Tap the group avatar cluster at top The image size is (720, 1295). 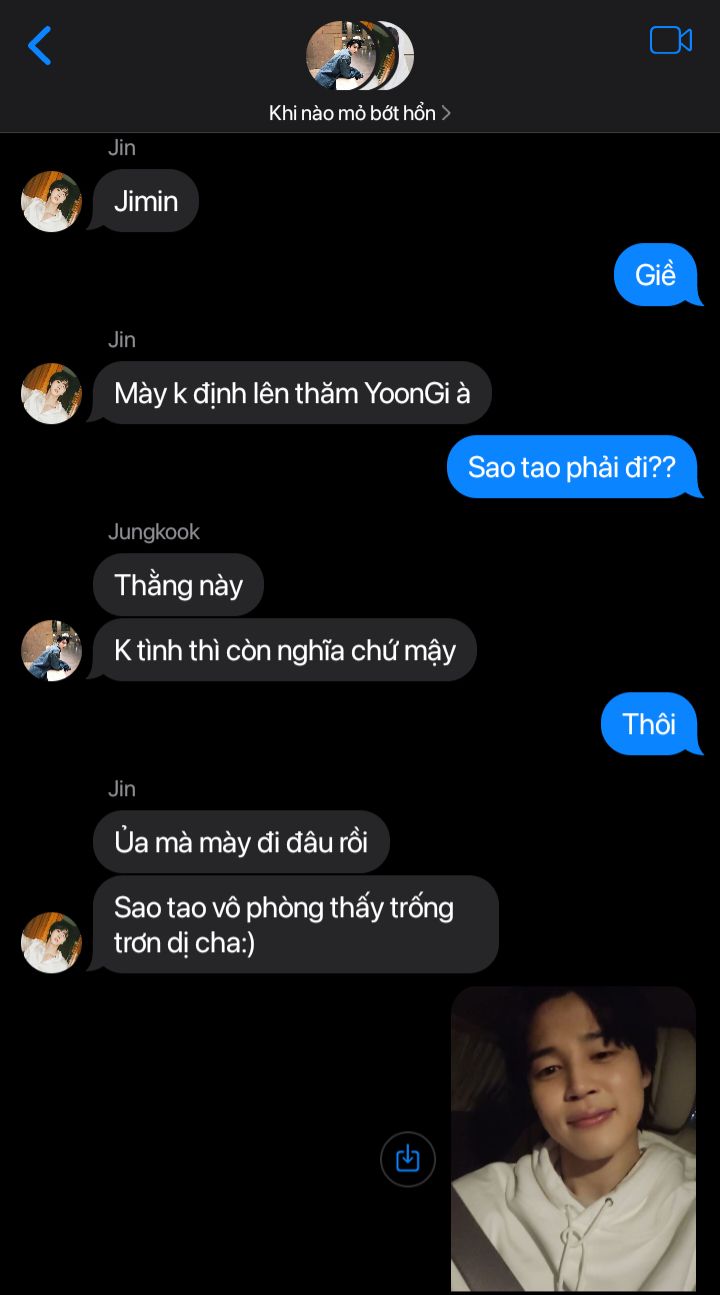(360, 56)
